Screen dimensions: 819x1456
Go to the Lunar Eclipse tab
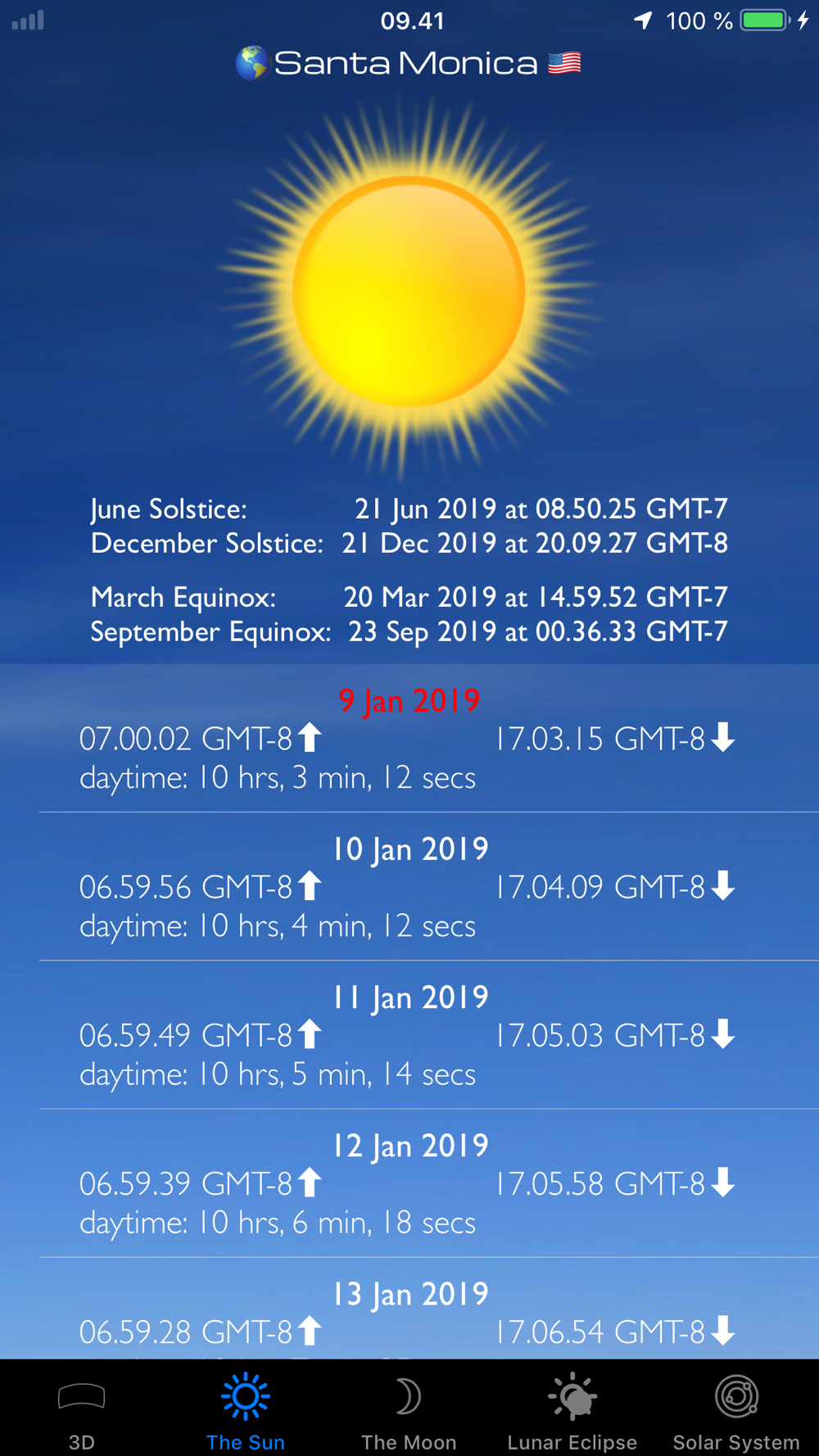[572, 1410]
